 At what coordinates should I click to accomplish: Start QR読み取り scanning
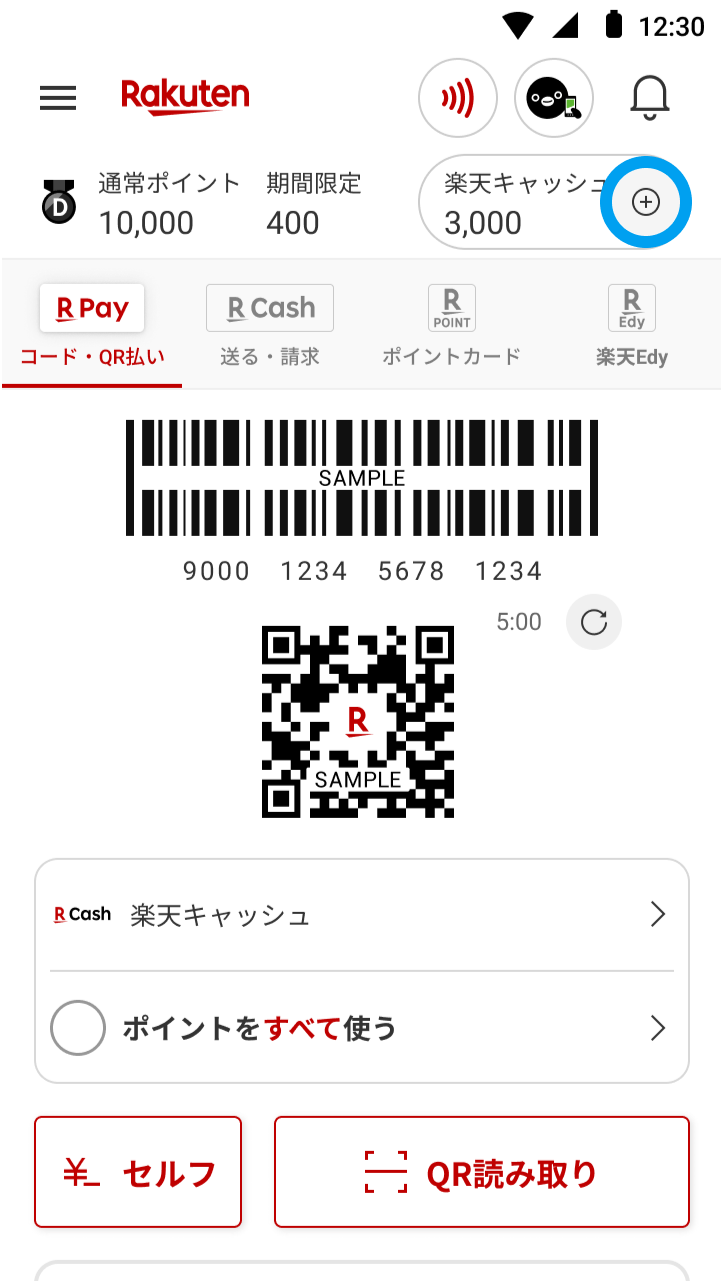481,1172
